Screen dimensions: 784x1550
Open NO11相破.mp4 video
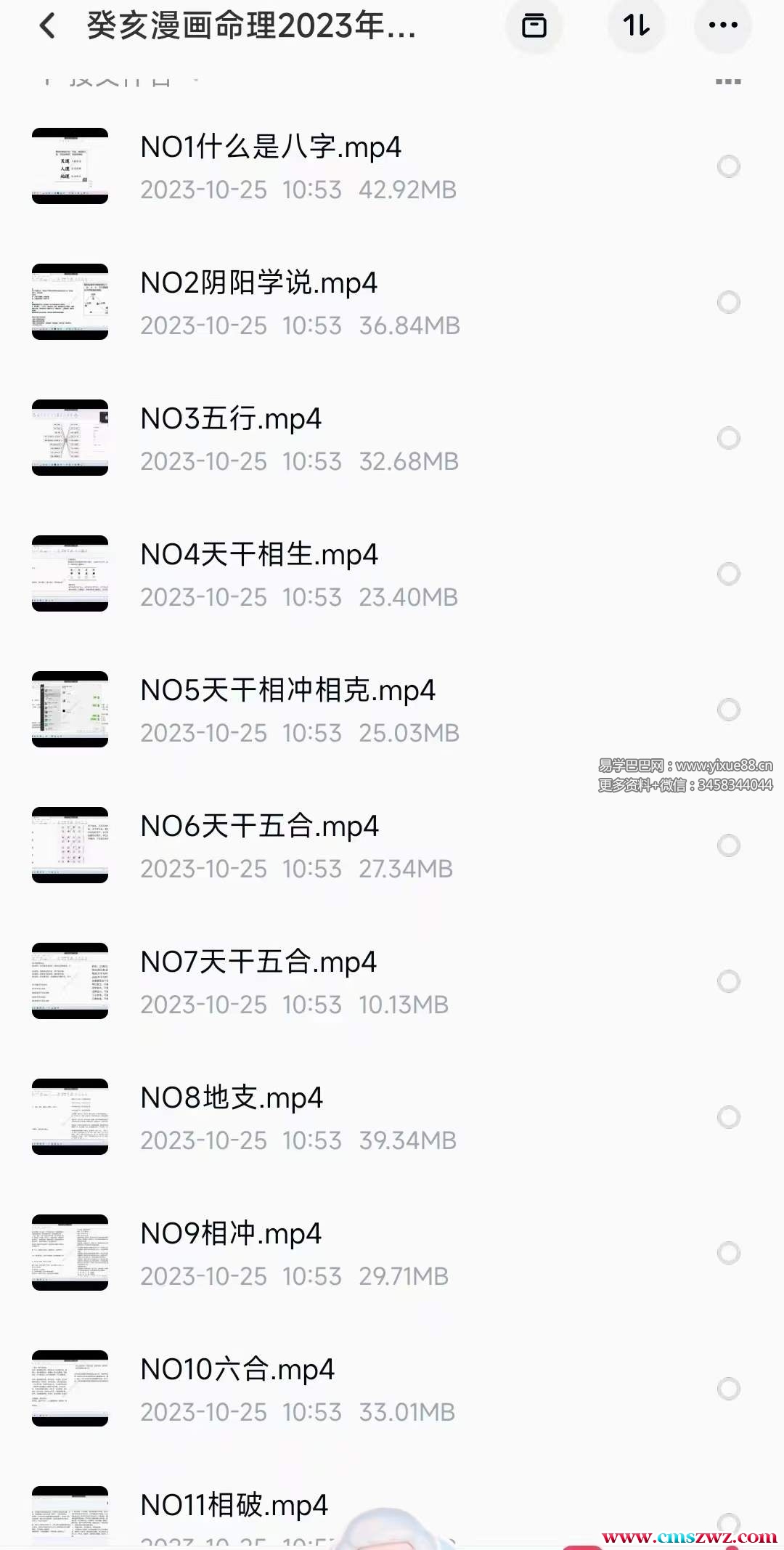(234, 1506)
